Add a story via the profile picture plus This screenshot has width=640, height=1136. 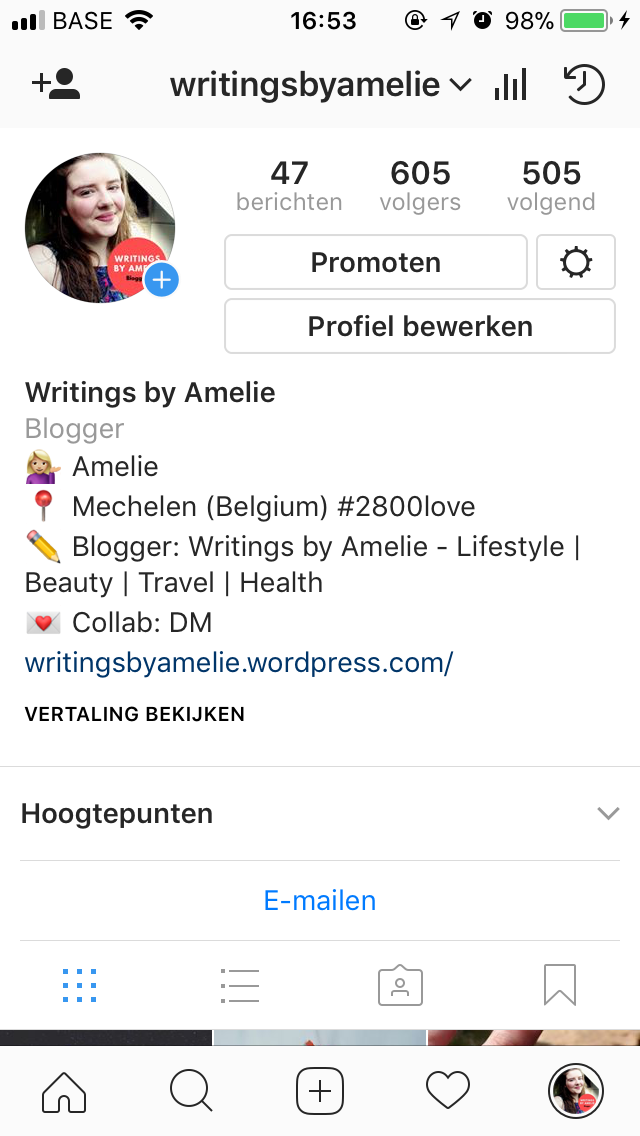click(161, 280)
